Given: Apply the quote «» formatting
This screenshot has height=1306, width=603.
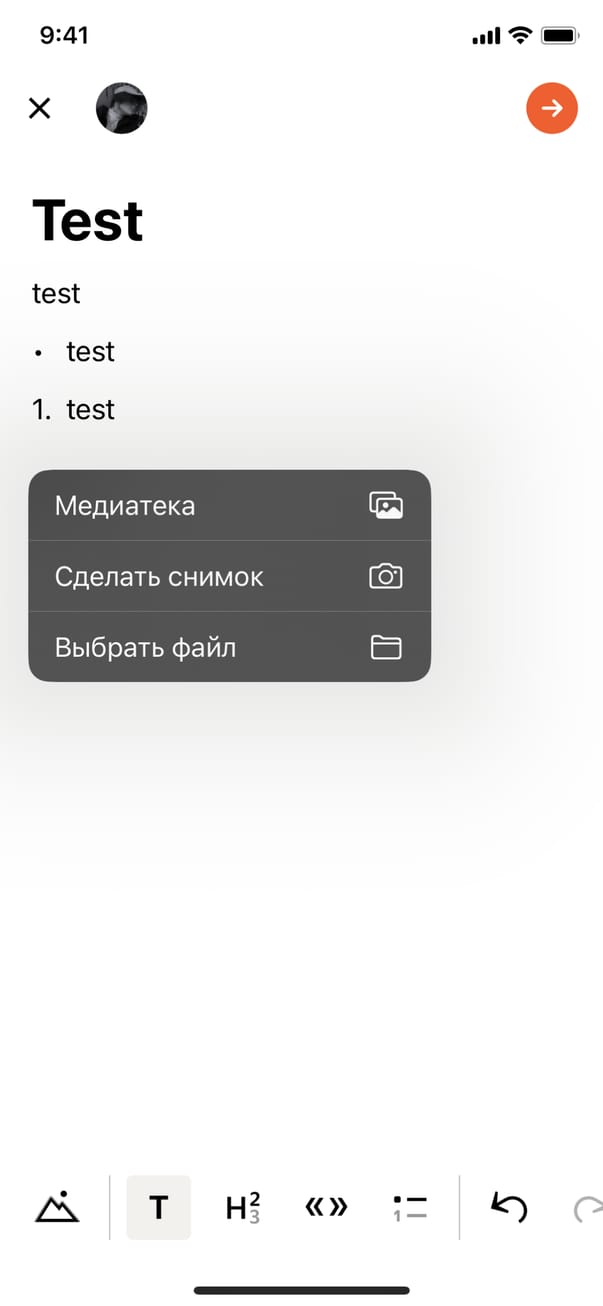Looking at the screenshot, I should pyautogui.click(x=326, y=1208).
